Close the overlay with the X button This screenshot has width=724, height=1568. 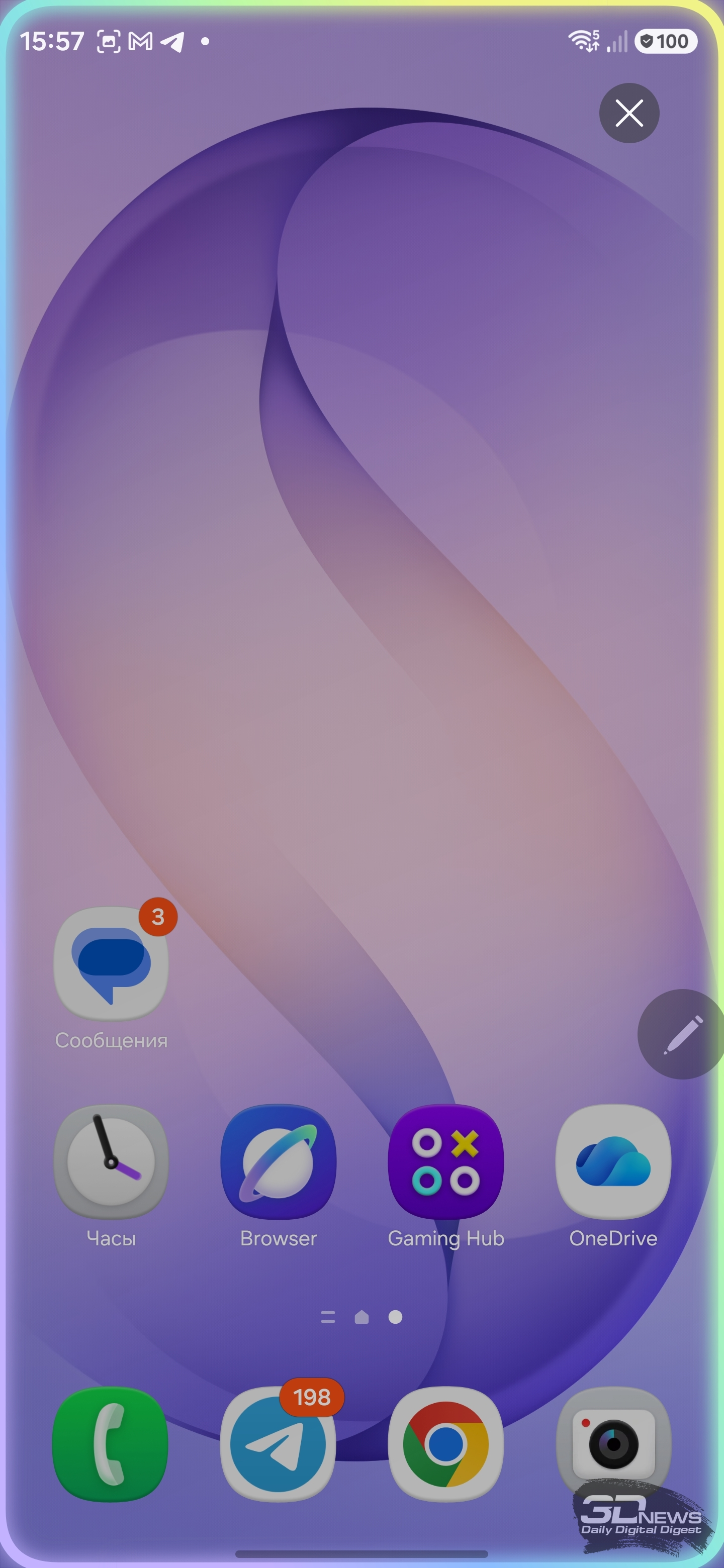pos(629,113)
